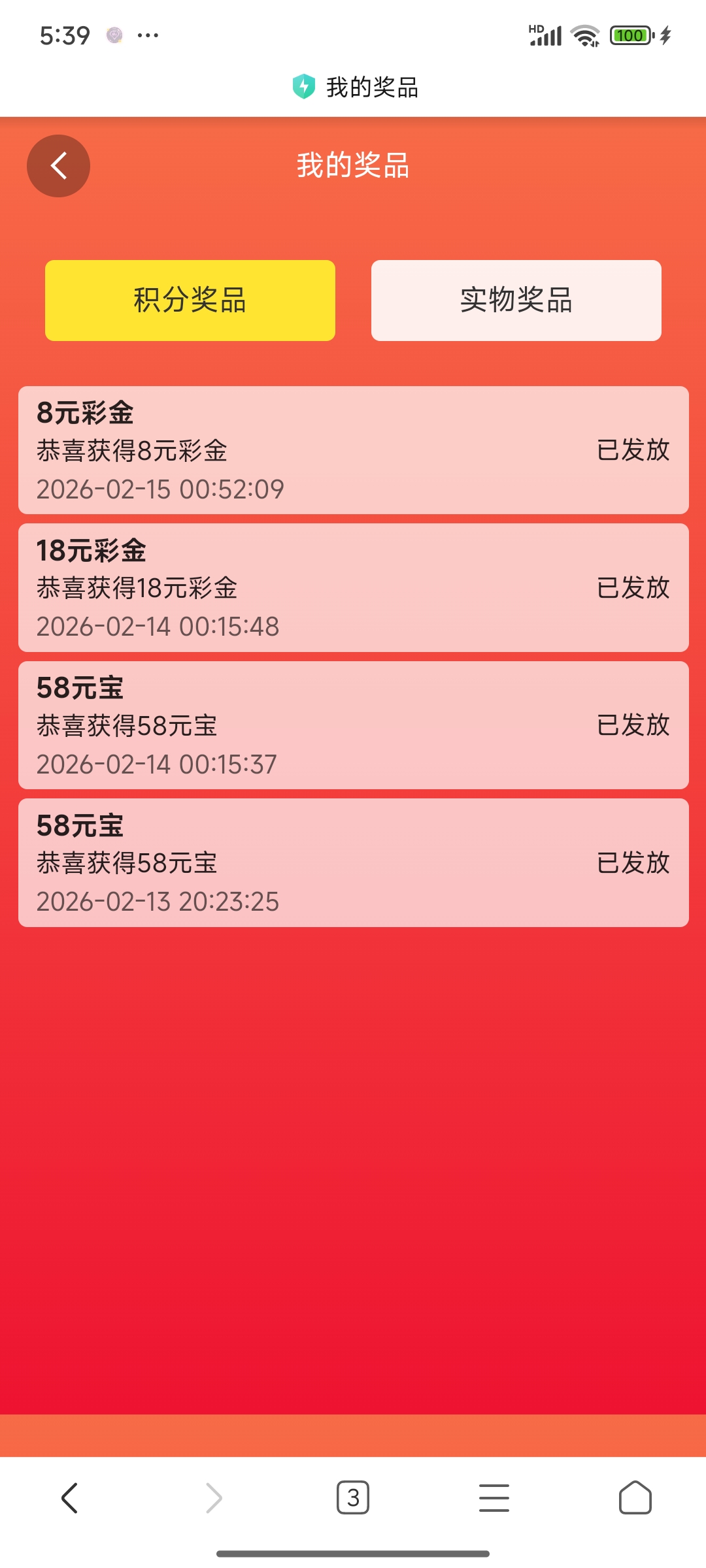Switch to the 实物奖品 tab
Screen dimensions: 706x1568
tap(516, 301)
